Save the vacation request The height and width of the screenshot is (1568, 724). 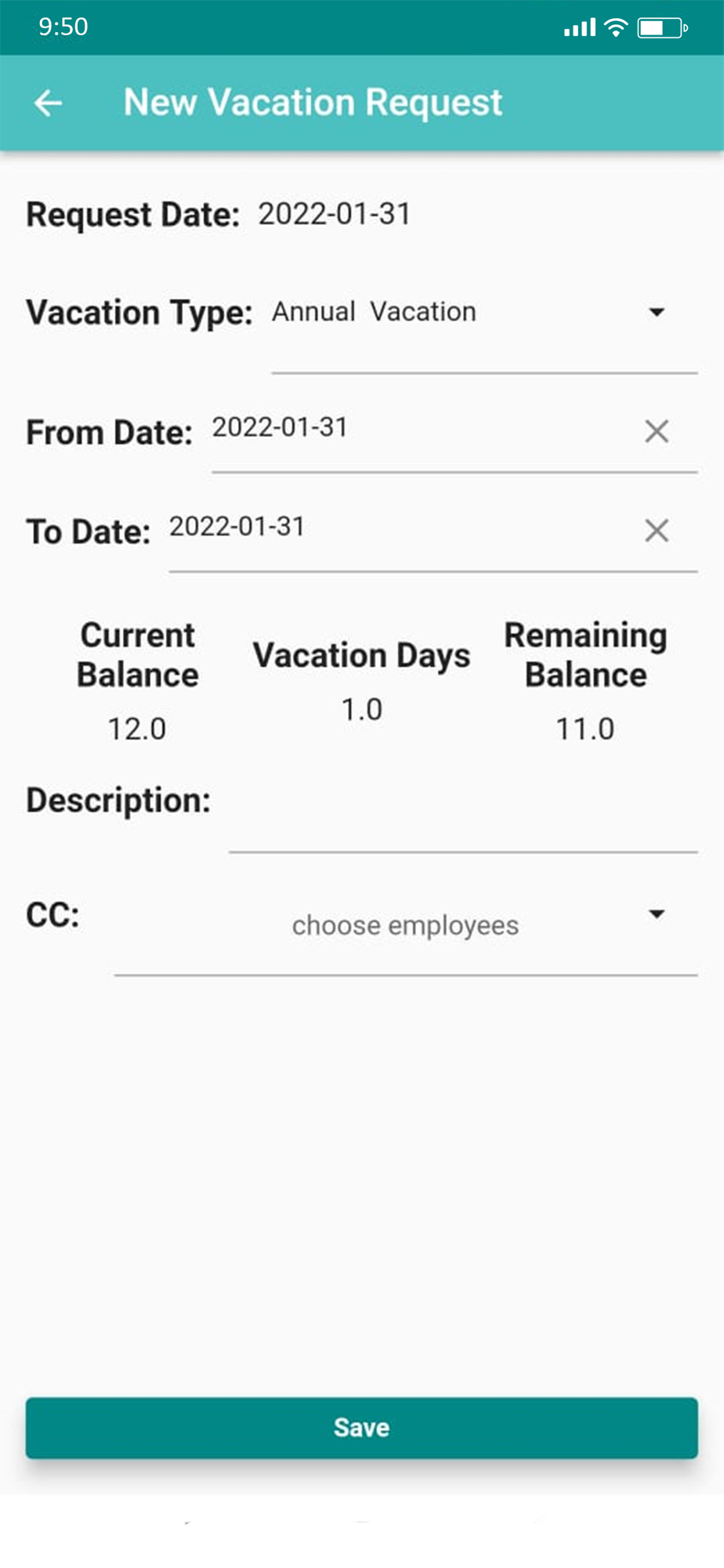tap(361, 1428)
